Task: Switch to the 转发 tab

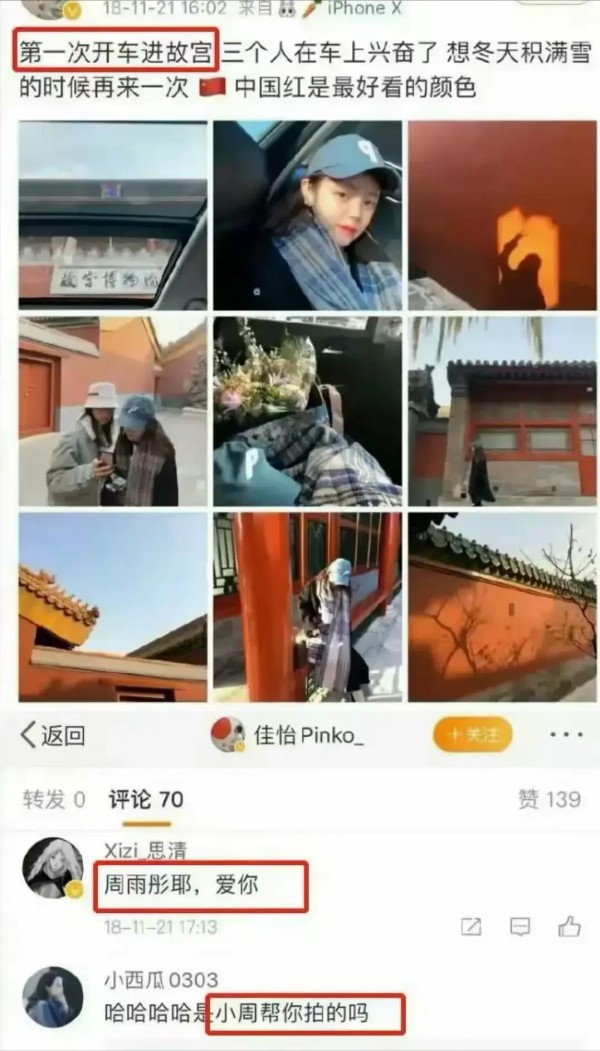Action: point(53,799)
